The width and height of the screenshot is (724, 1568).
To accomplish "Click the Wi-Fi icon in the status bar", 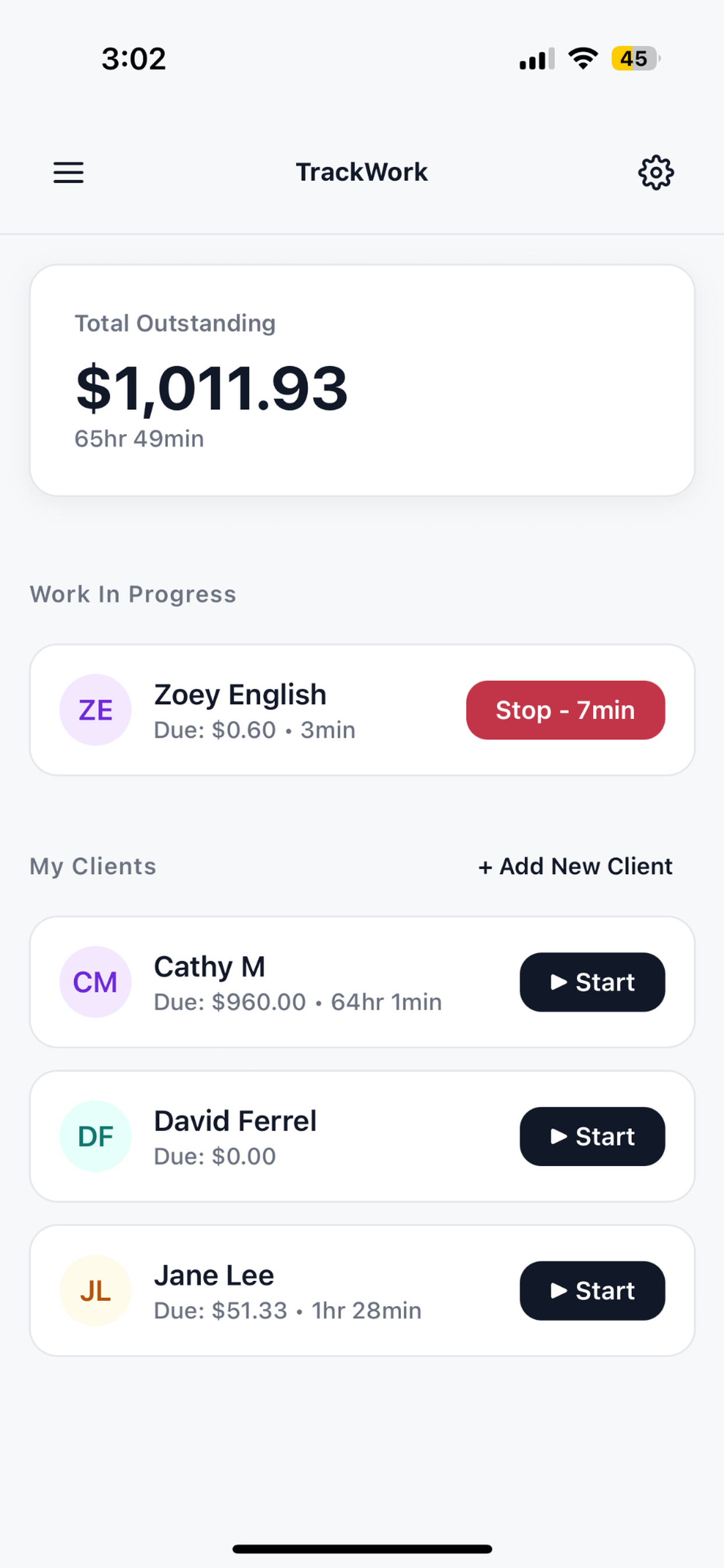I will [x=582, y=58].
